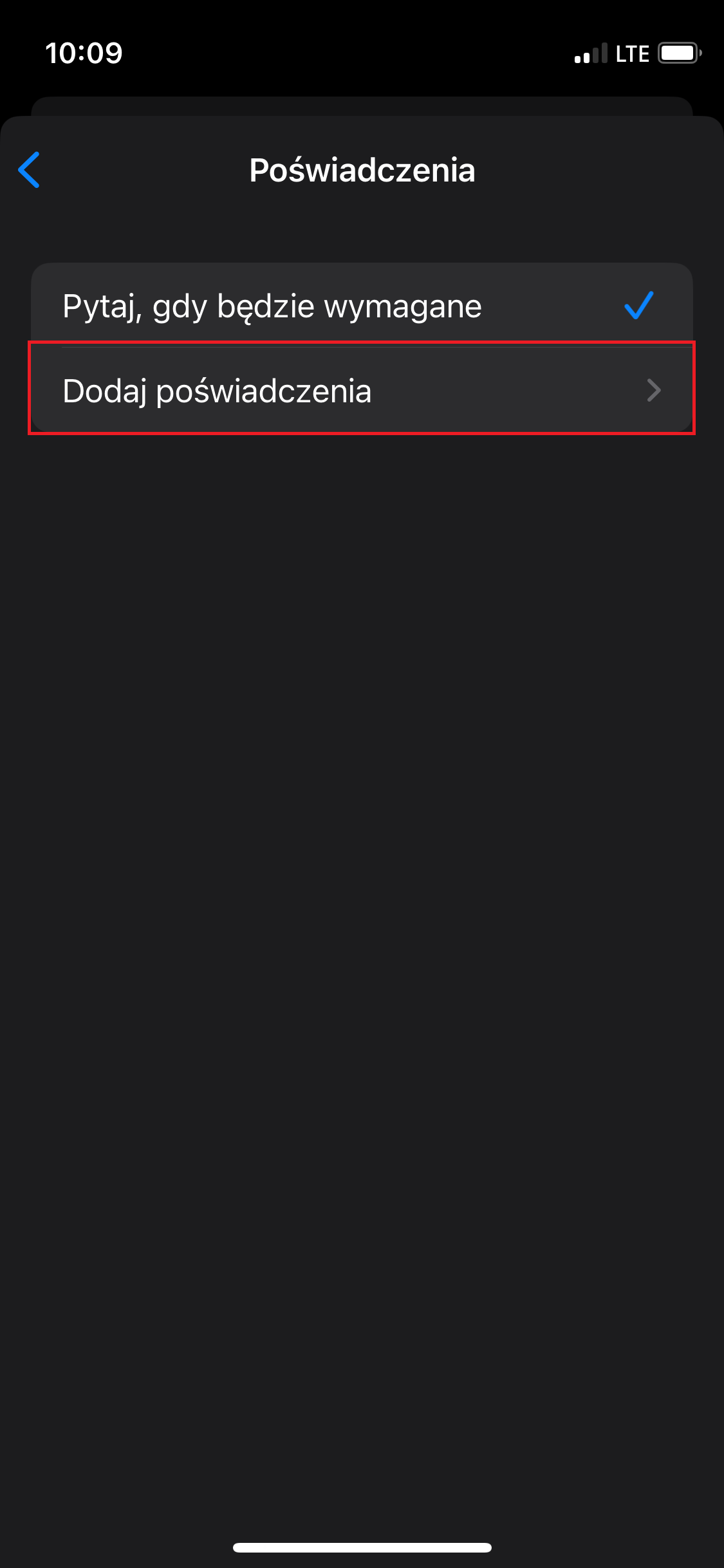Screen dimensions: 724x1568
Task: Open "Dodaj poświadczenia" row
Action: coord(362,390)
